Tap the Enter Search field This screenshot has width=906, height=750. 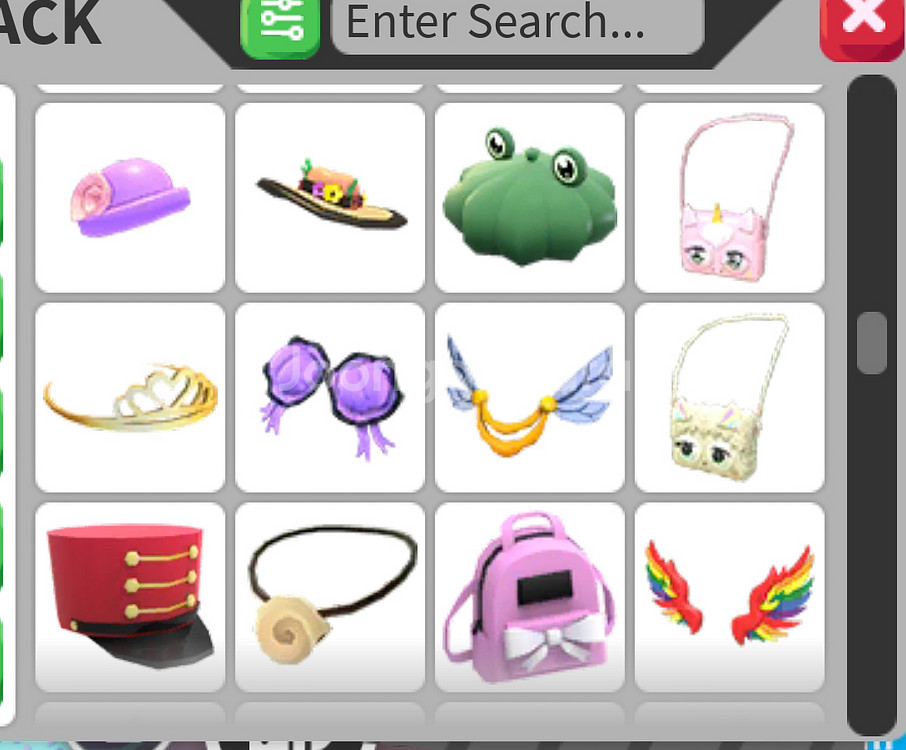click(x=517, y=24)
